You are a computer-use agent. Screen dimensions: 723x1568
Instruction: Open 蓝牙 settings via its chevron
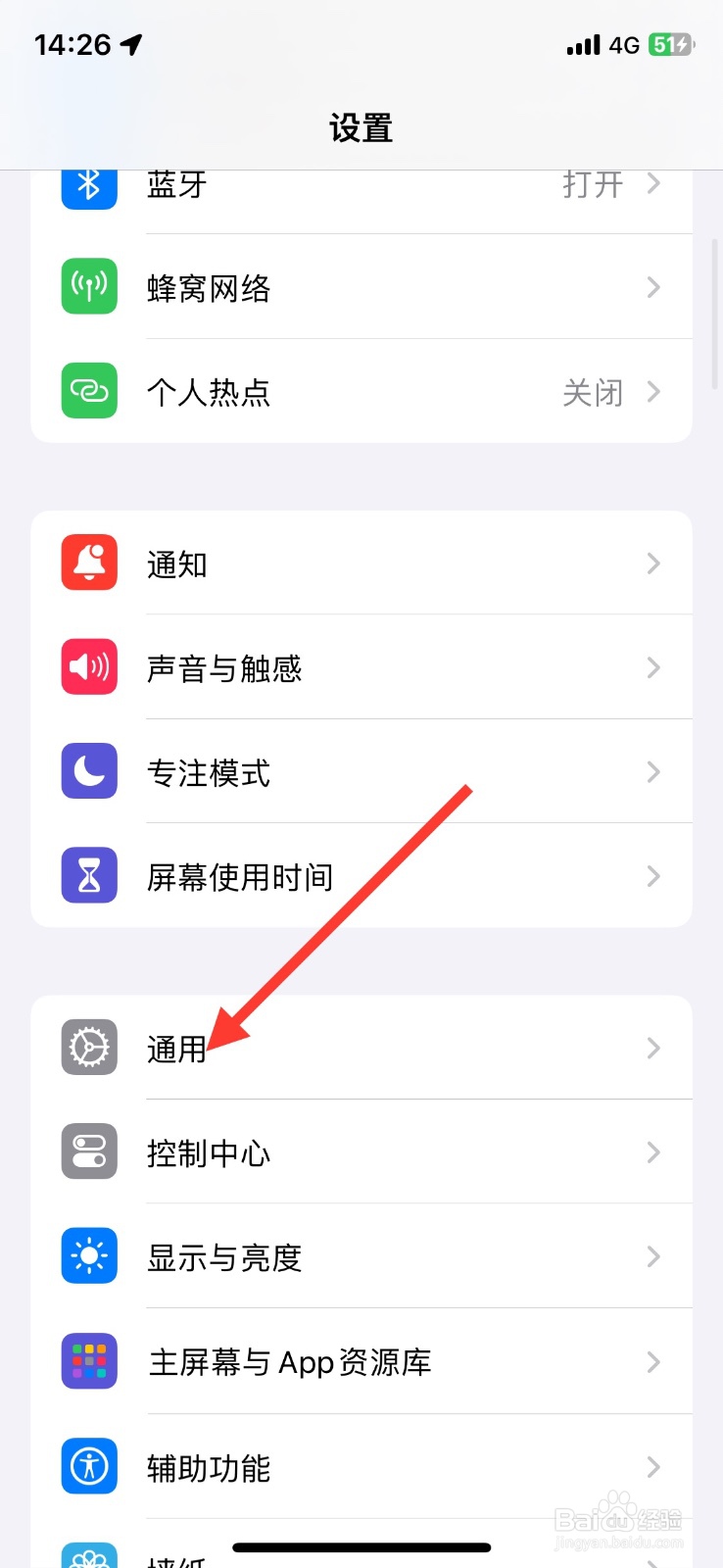[x=653, y=184]
